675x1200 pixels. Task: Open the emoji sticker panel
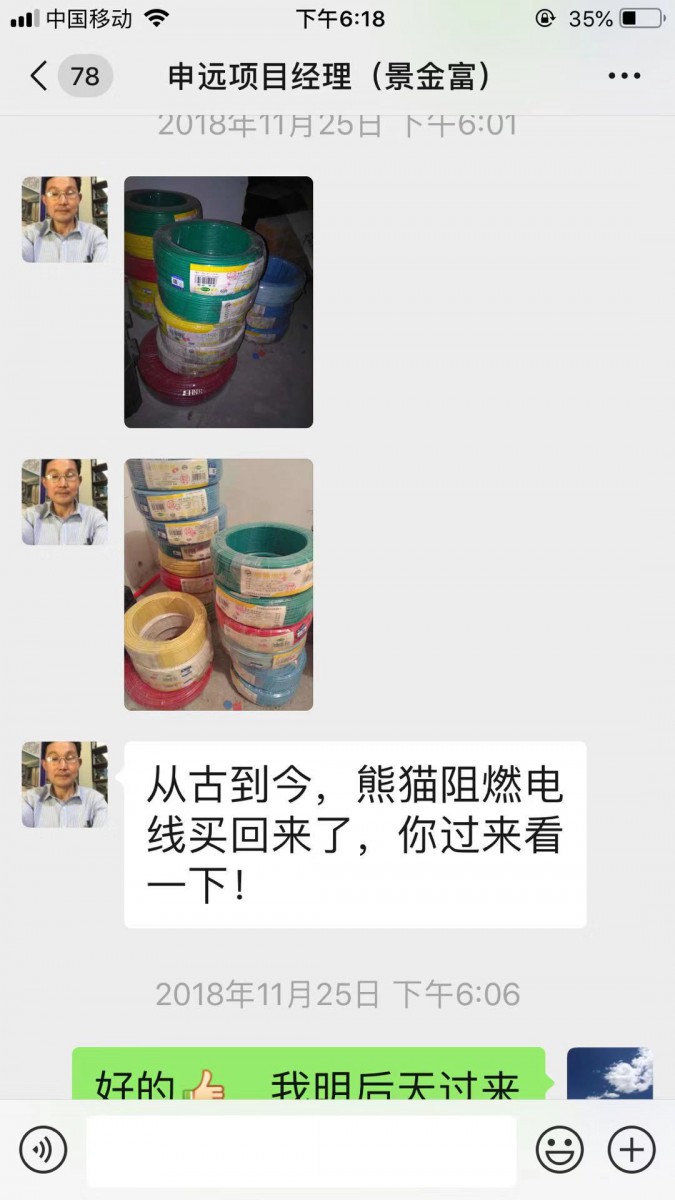tap(559, 1150)
